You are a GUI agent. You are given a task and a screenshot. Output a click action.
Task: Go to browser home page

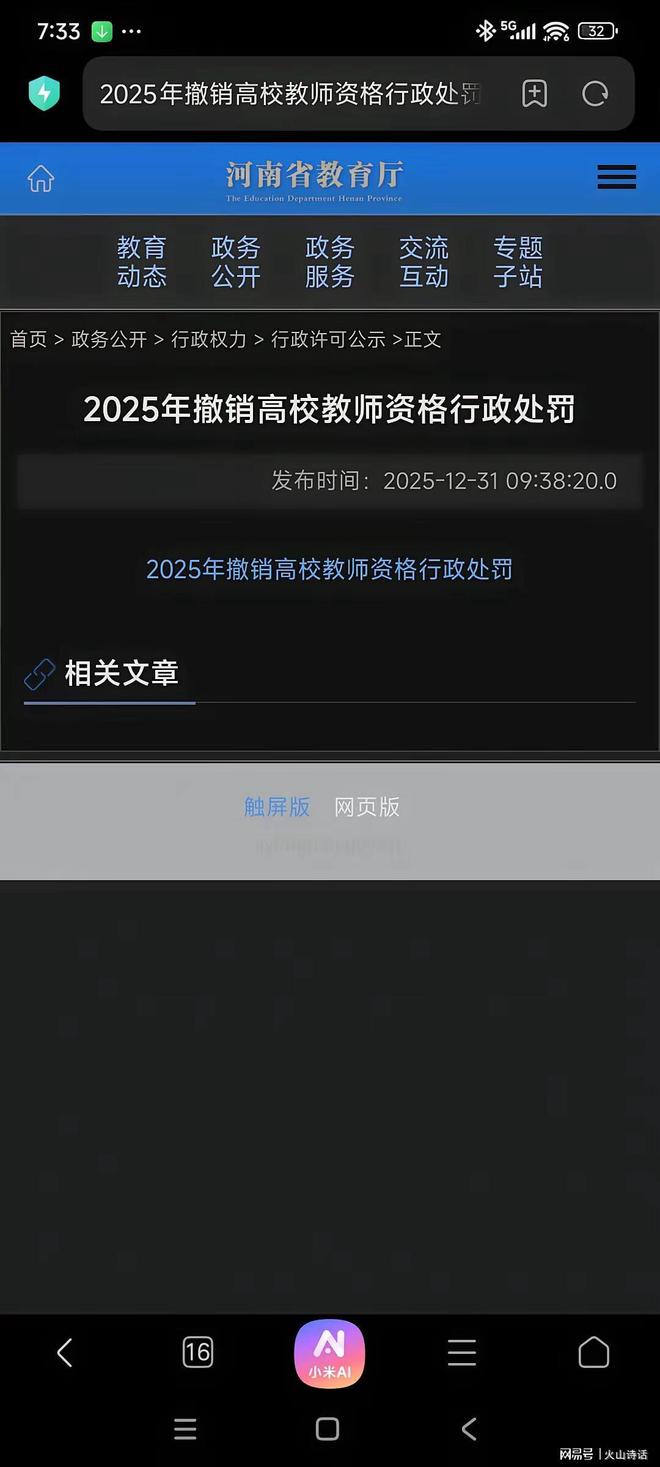593,1353
